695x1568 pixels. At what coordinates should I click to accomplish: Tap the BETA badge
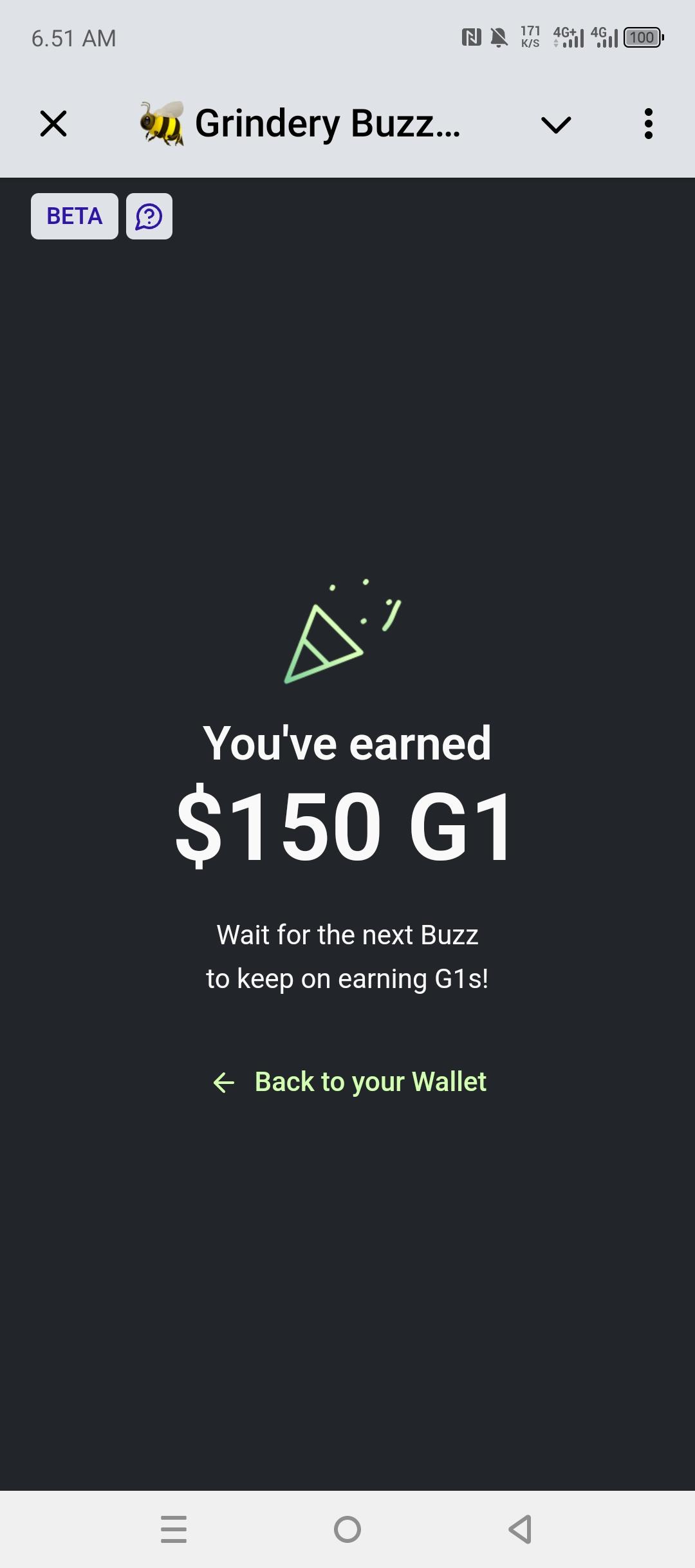pos(75,216)
